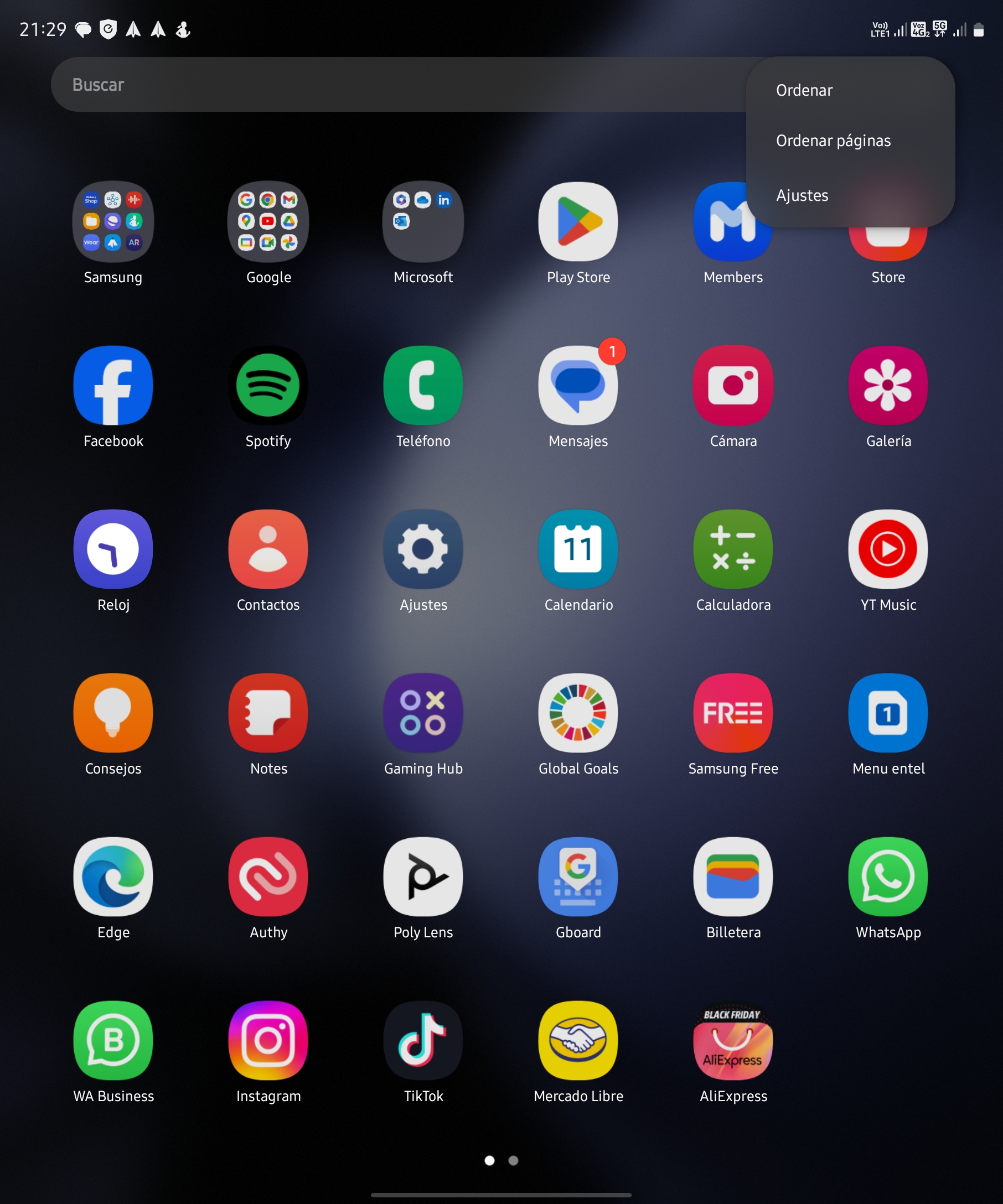Launch Play Store
Viewport: 1003px width, 1204px height.
pyautogui.click(x=578, y=222)
